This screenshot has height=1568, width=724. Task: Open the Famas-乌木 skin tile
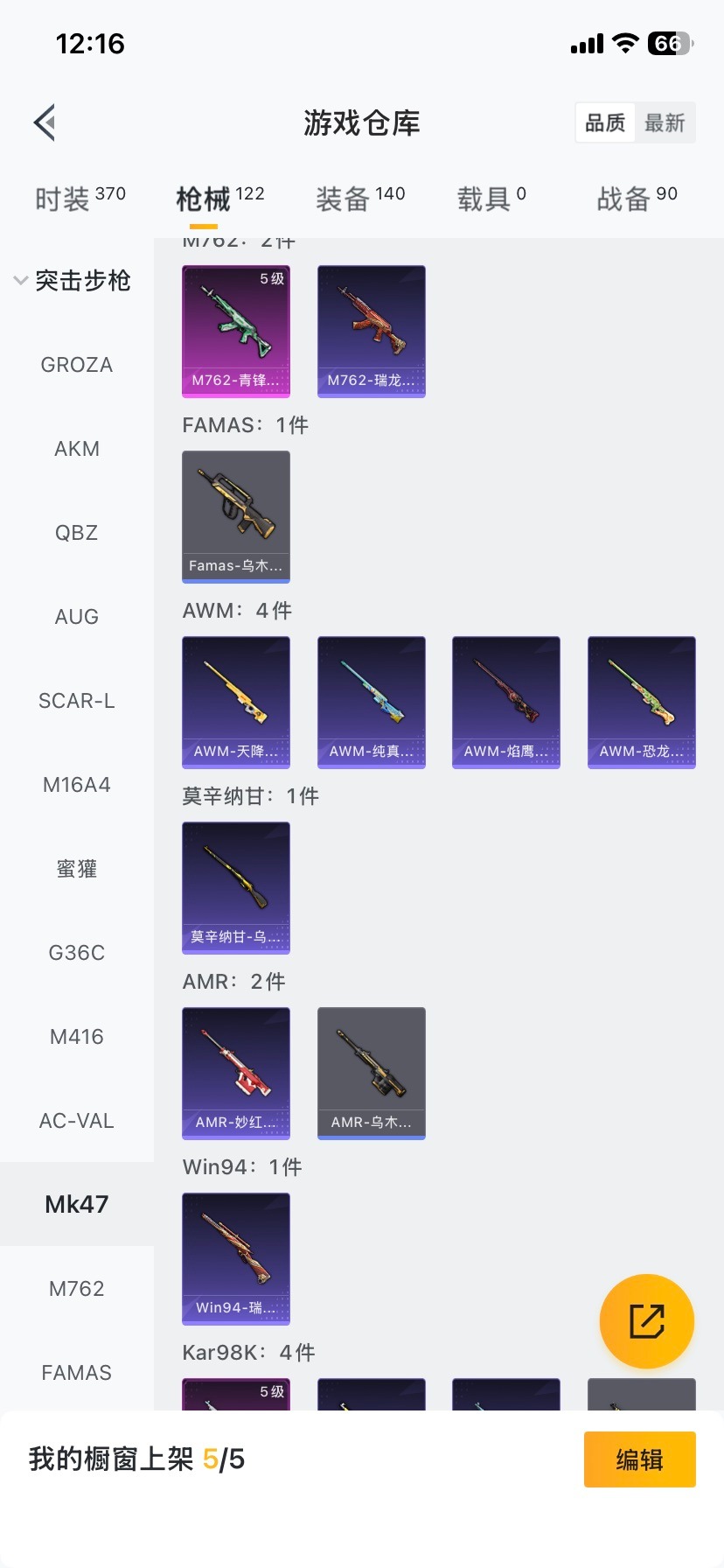click(x=236, y=516)
